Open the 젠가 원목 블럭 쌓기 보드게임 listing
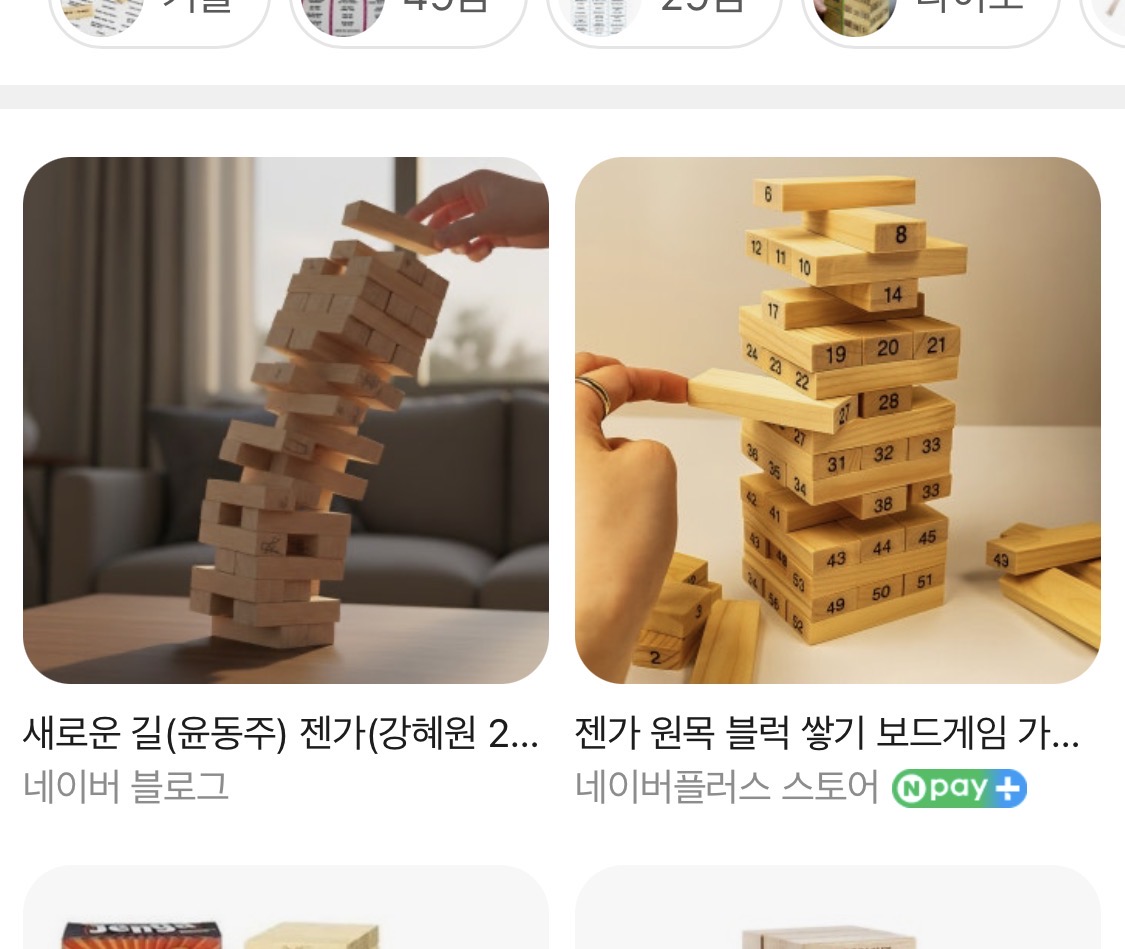This screenshot has width=1125, height=949. coord(827,733)
